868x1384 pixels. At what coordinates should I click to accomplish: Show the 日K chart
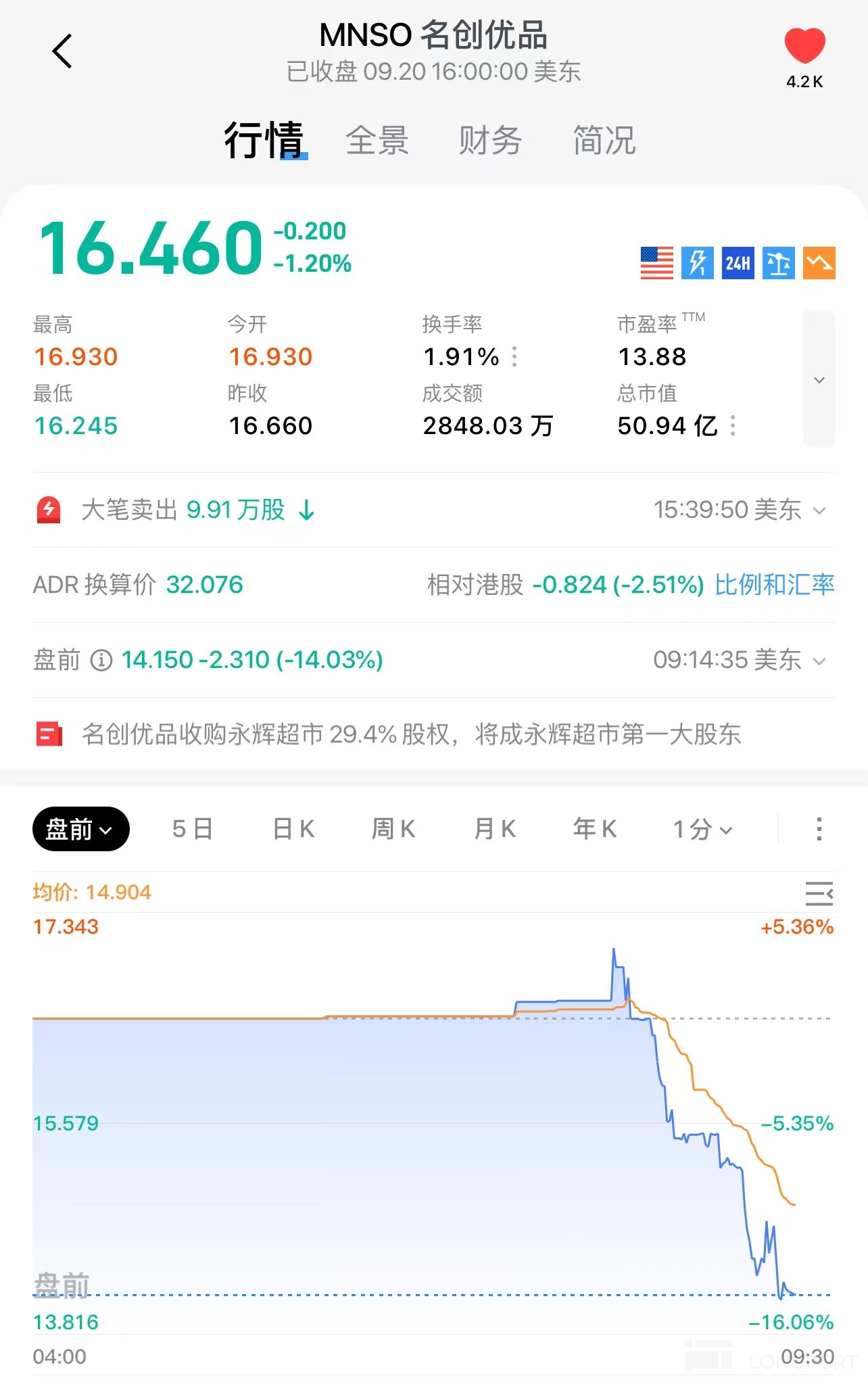[293, 829]
